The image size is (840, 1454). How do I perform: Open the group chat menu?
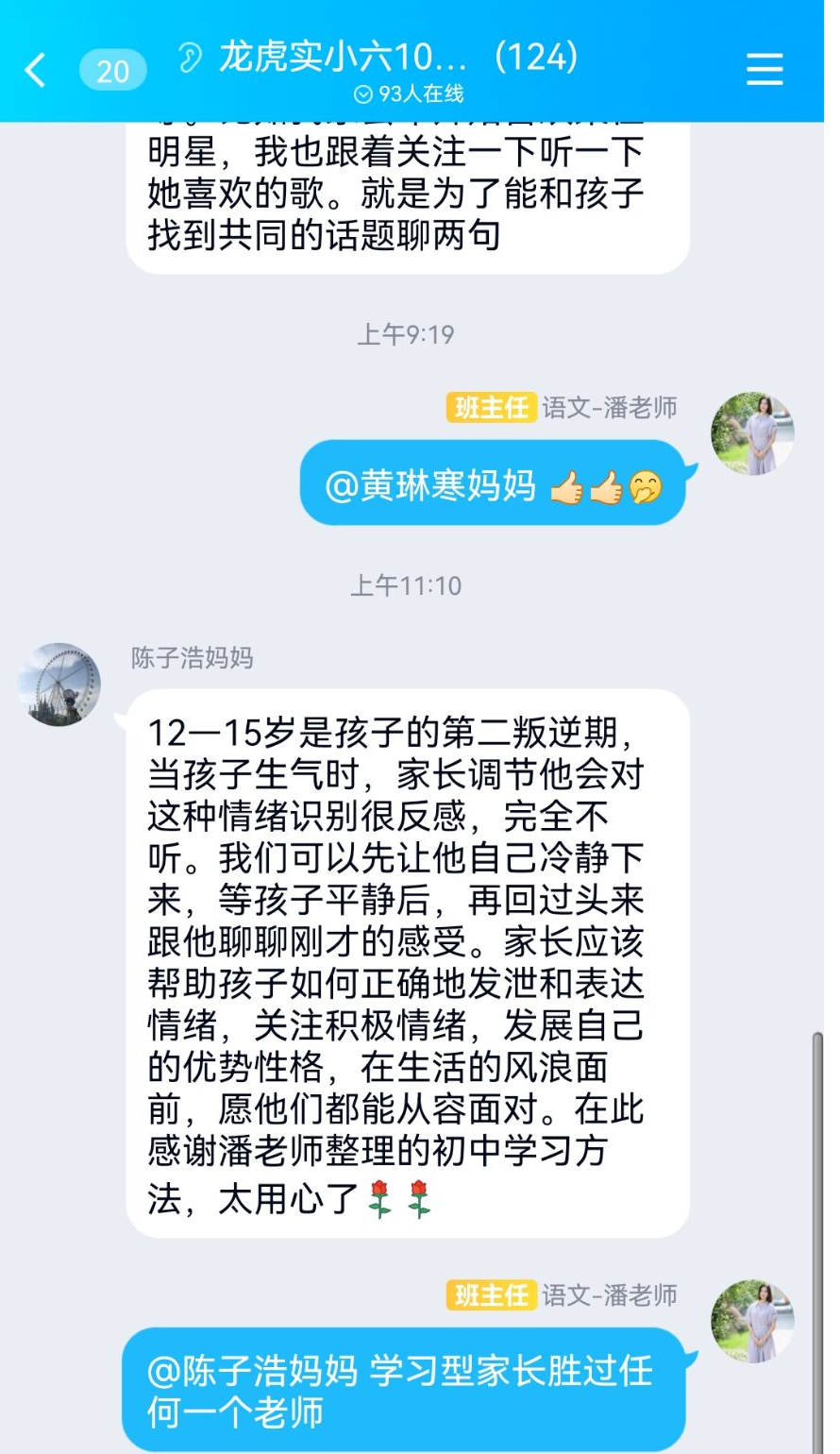tap(764, 69)
